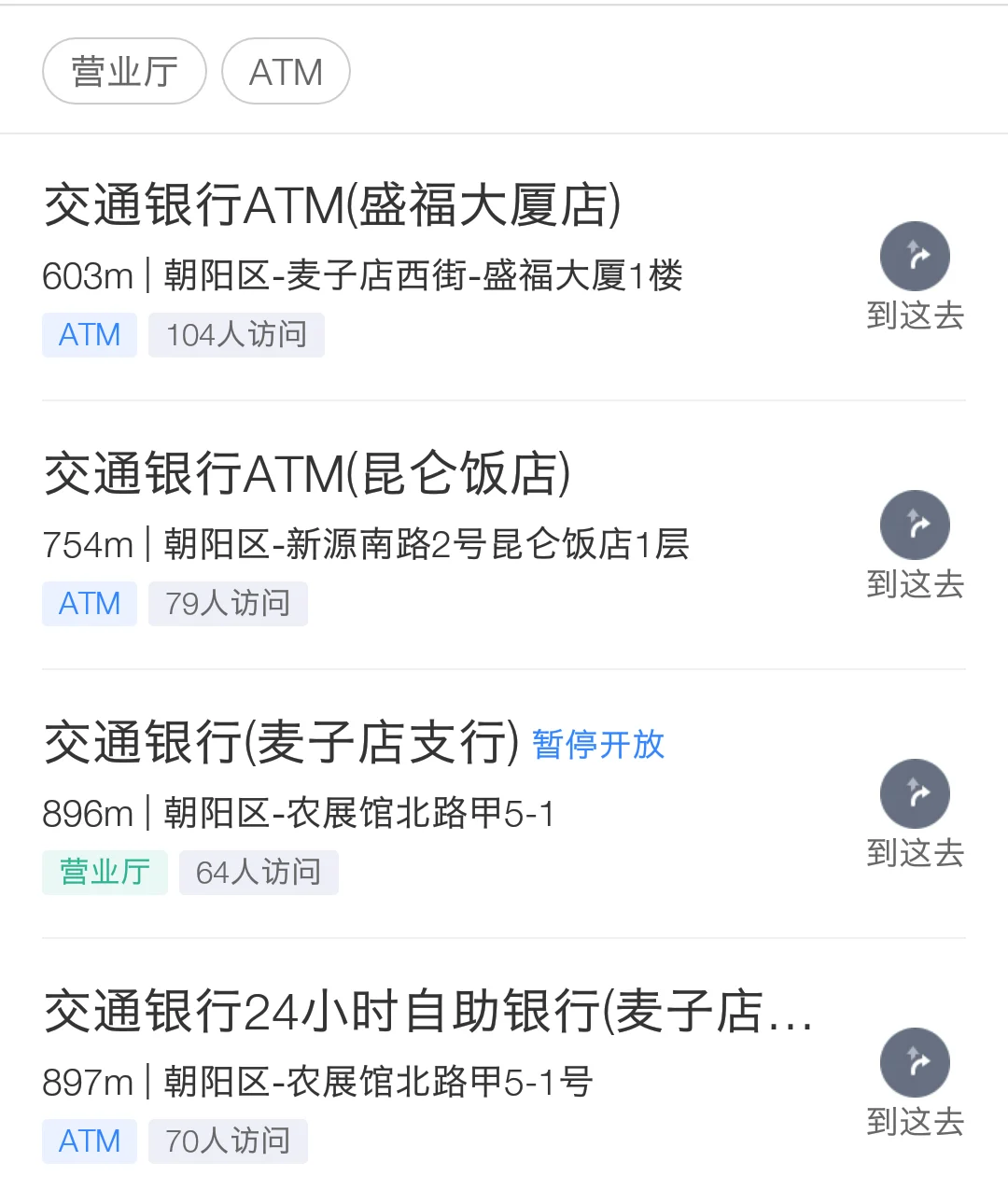Tap the 603m distance address line
The width and height of the screenshot is (1008, 1190).
tap(364, 275)
